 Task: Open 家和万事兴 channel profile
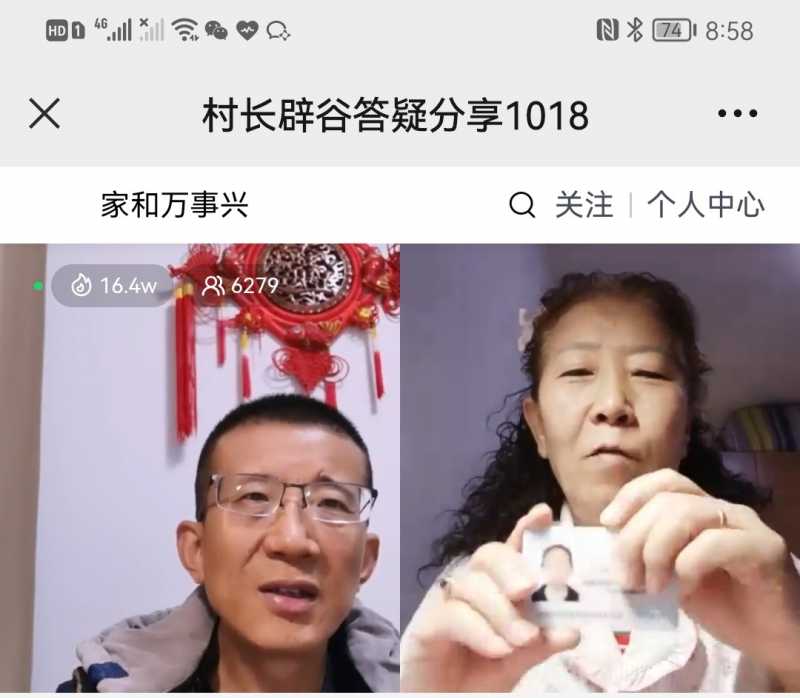pyautogui.click(x=174, y=206)
